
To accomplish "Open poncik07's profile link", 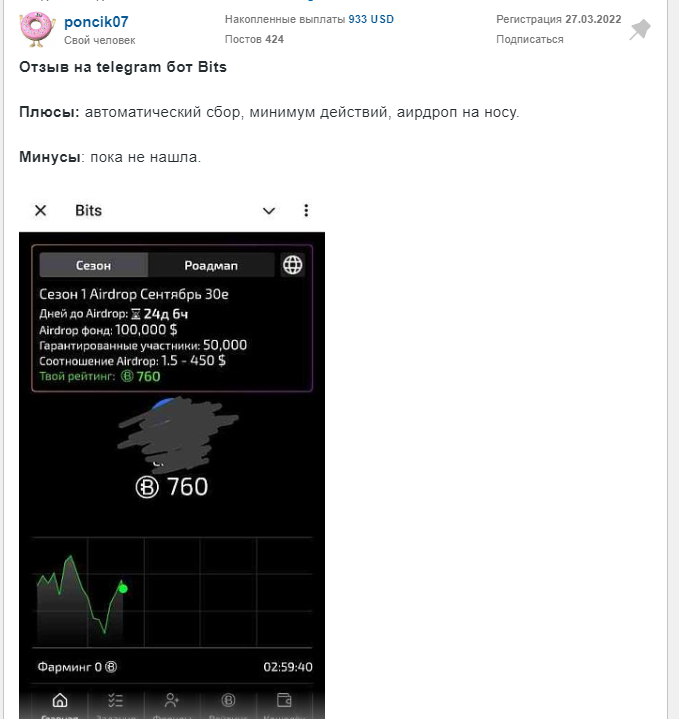I will [x=96, y=21].
